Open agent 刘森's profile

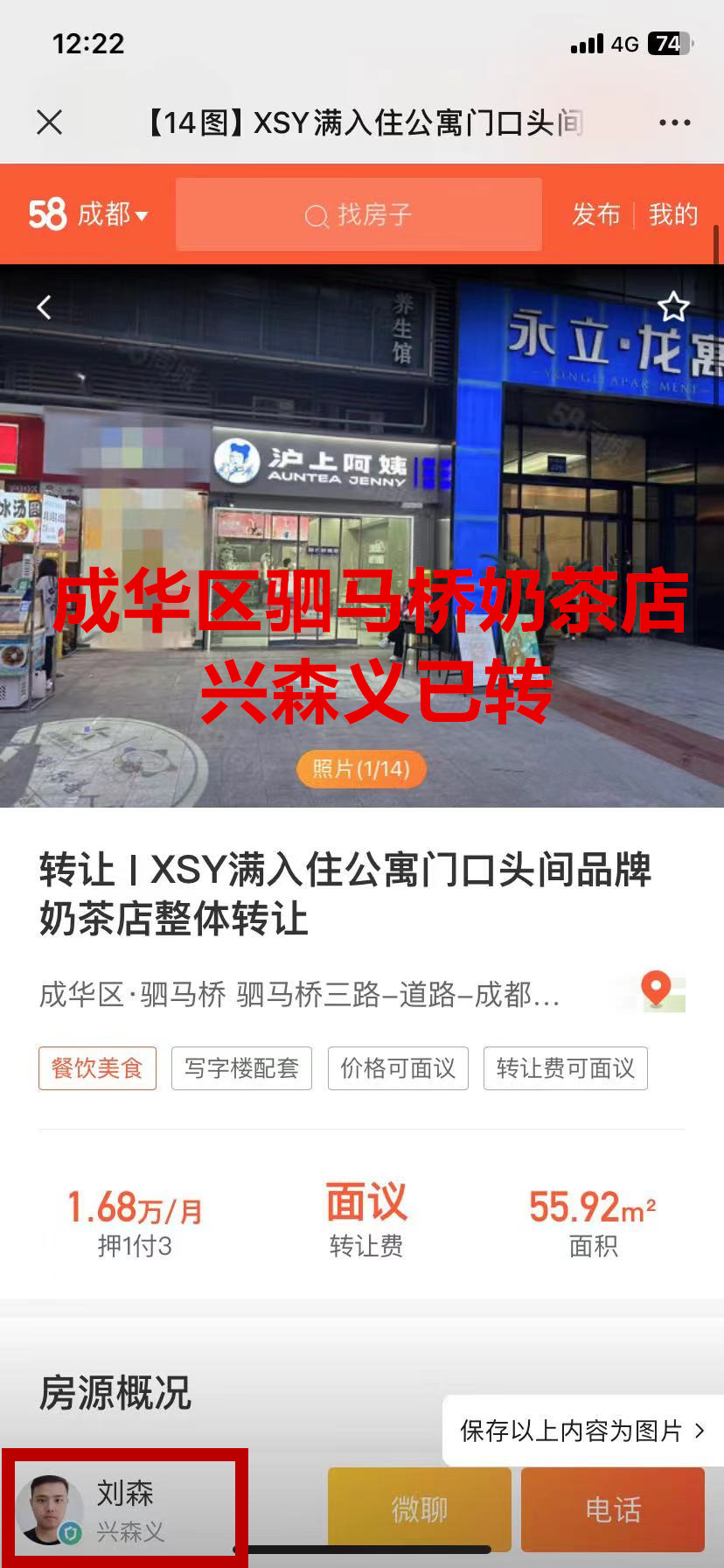point(124,1509)
